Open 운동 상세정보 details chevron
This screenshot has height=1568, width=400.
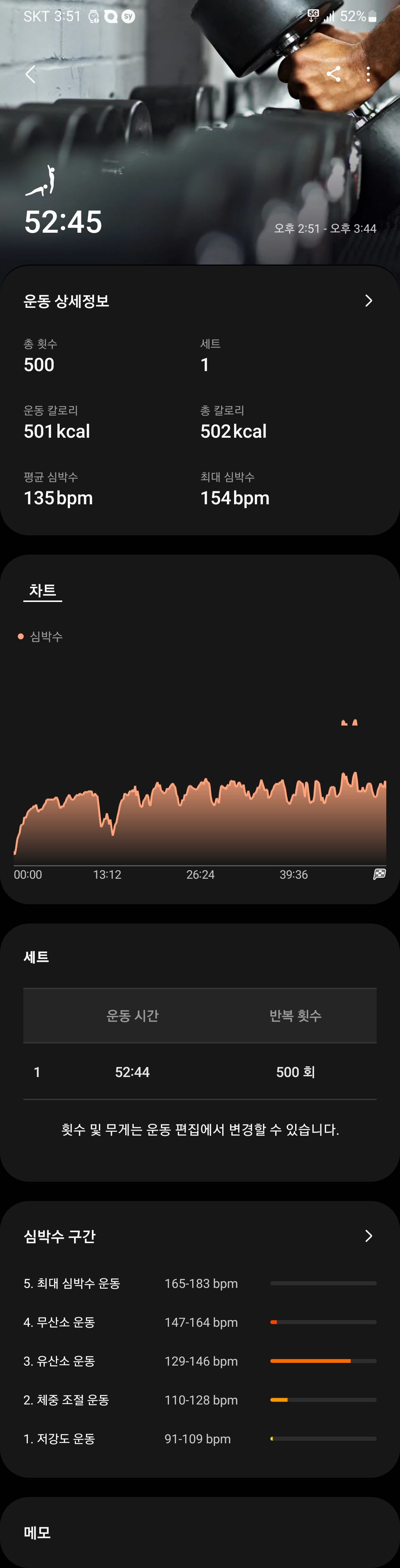(x=368, y=301)
